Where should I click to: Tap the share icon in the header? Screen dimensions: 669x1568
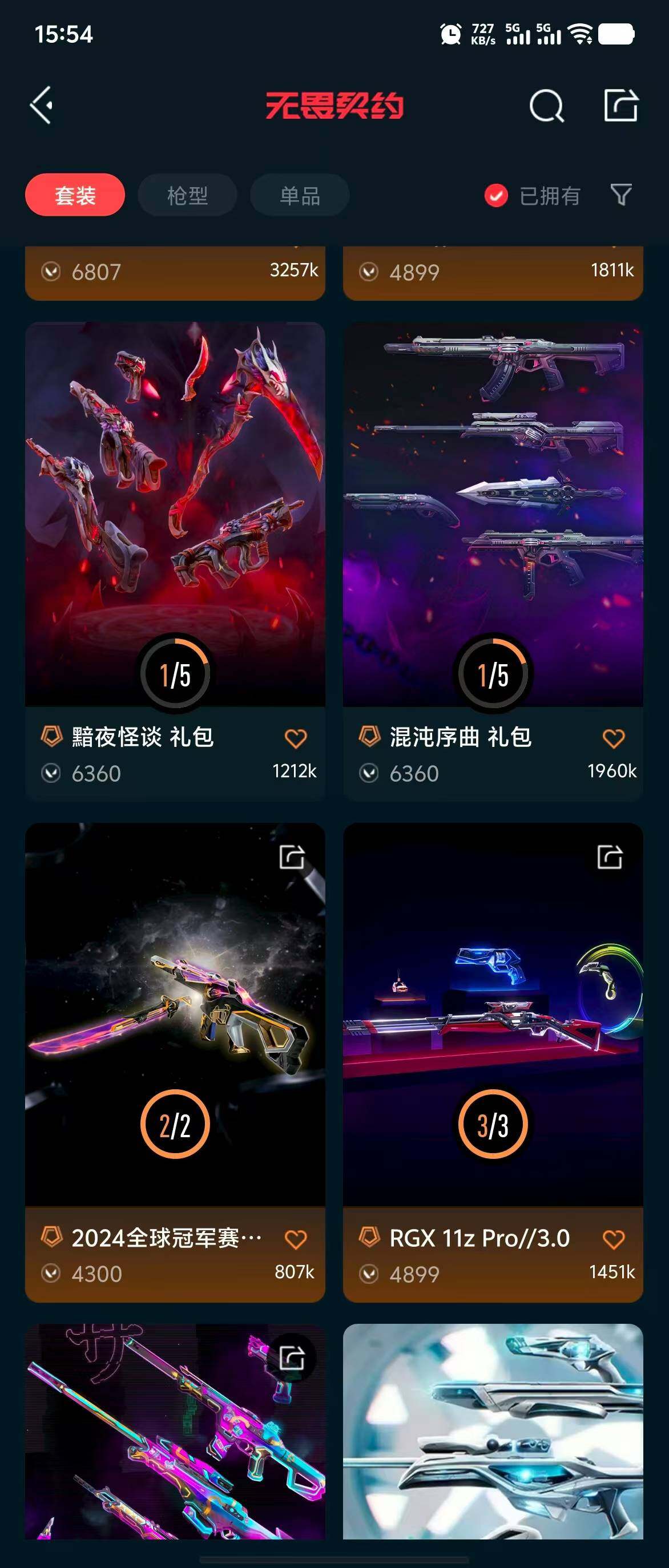[x=620, y=106]
